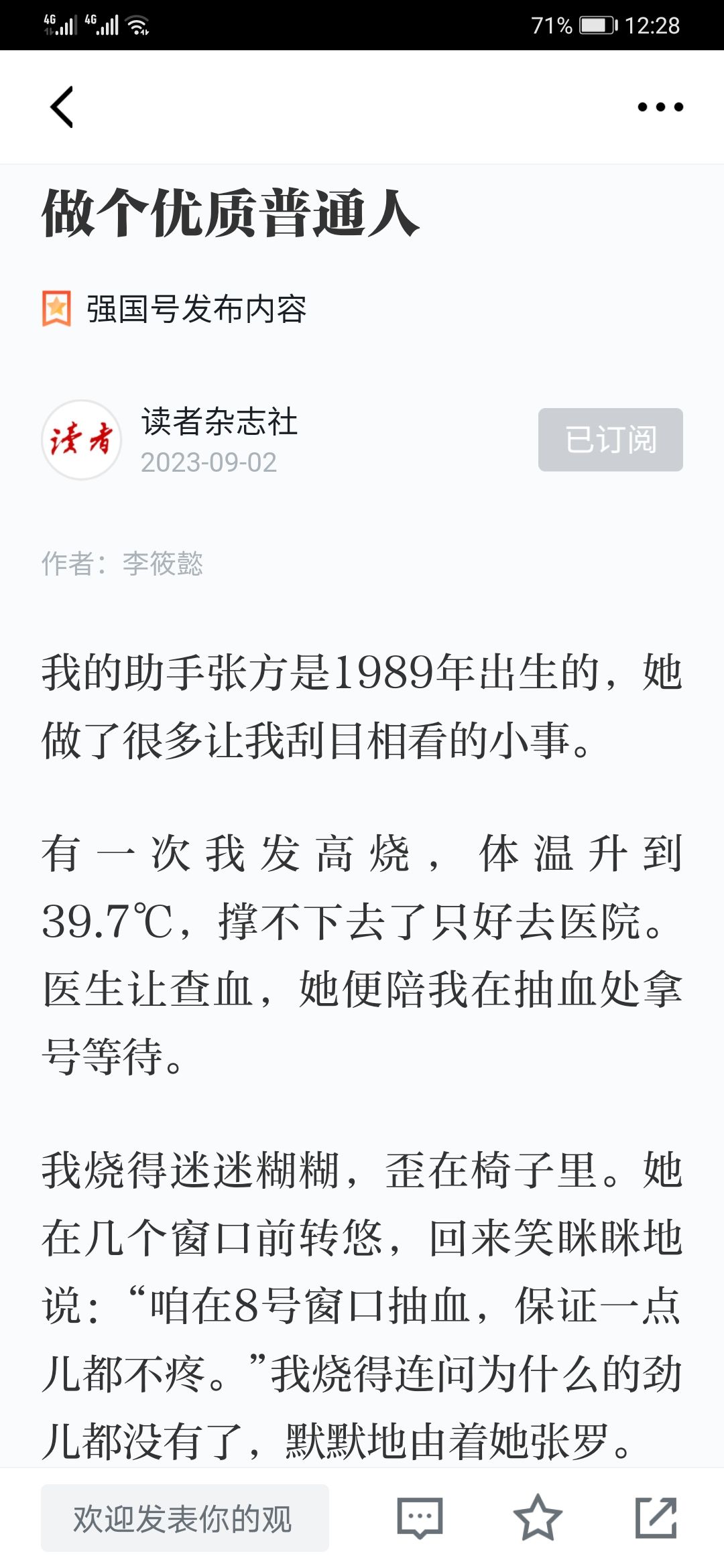Open 读者杂志社 publisher profile
This screenshot has width=724, height=1568.
219,421
